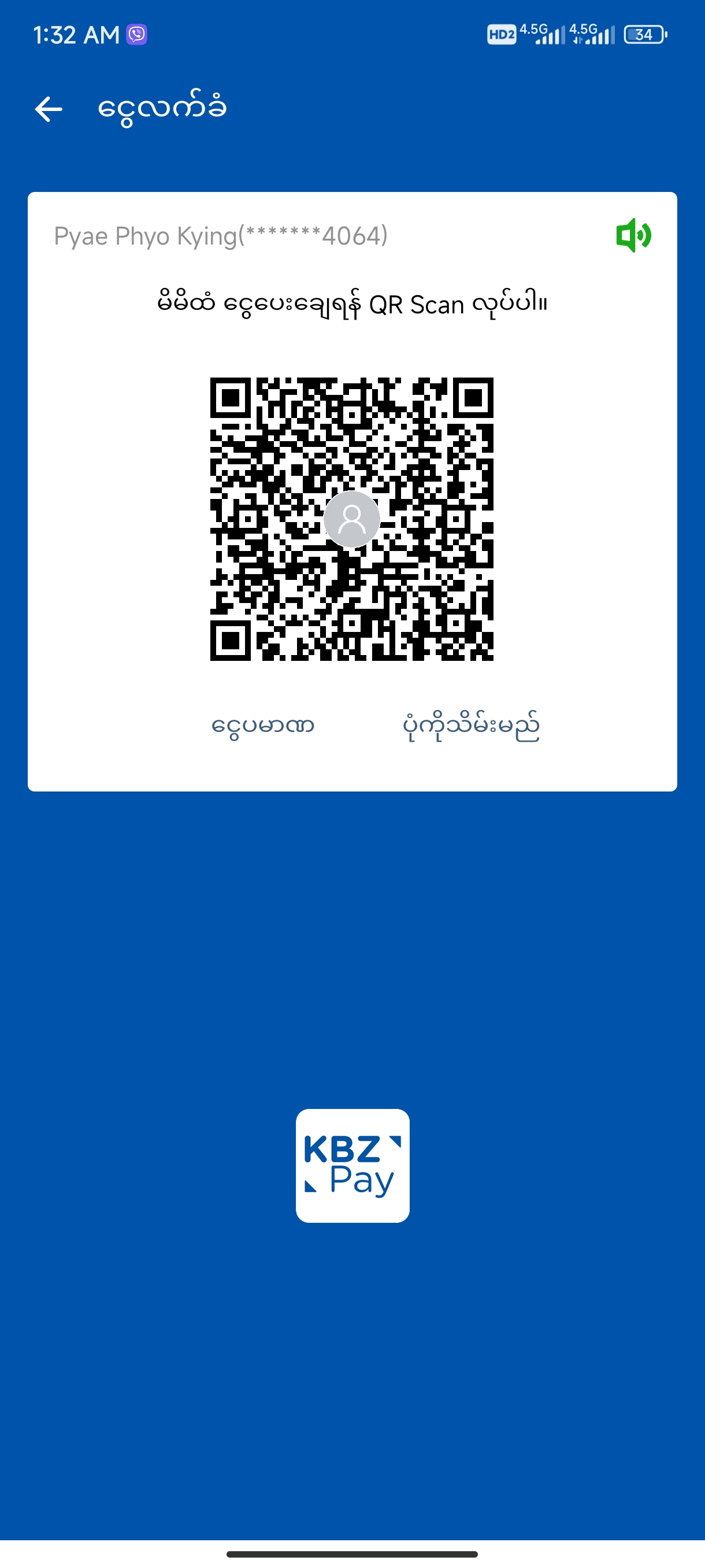This screenshot has height=1568, width=705.
Task: Toggle the green sound notification speaker
Action: [x=633, y=235]
